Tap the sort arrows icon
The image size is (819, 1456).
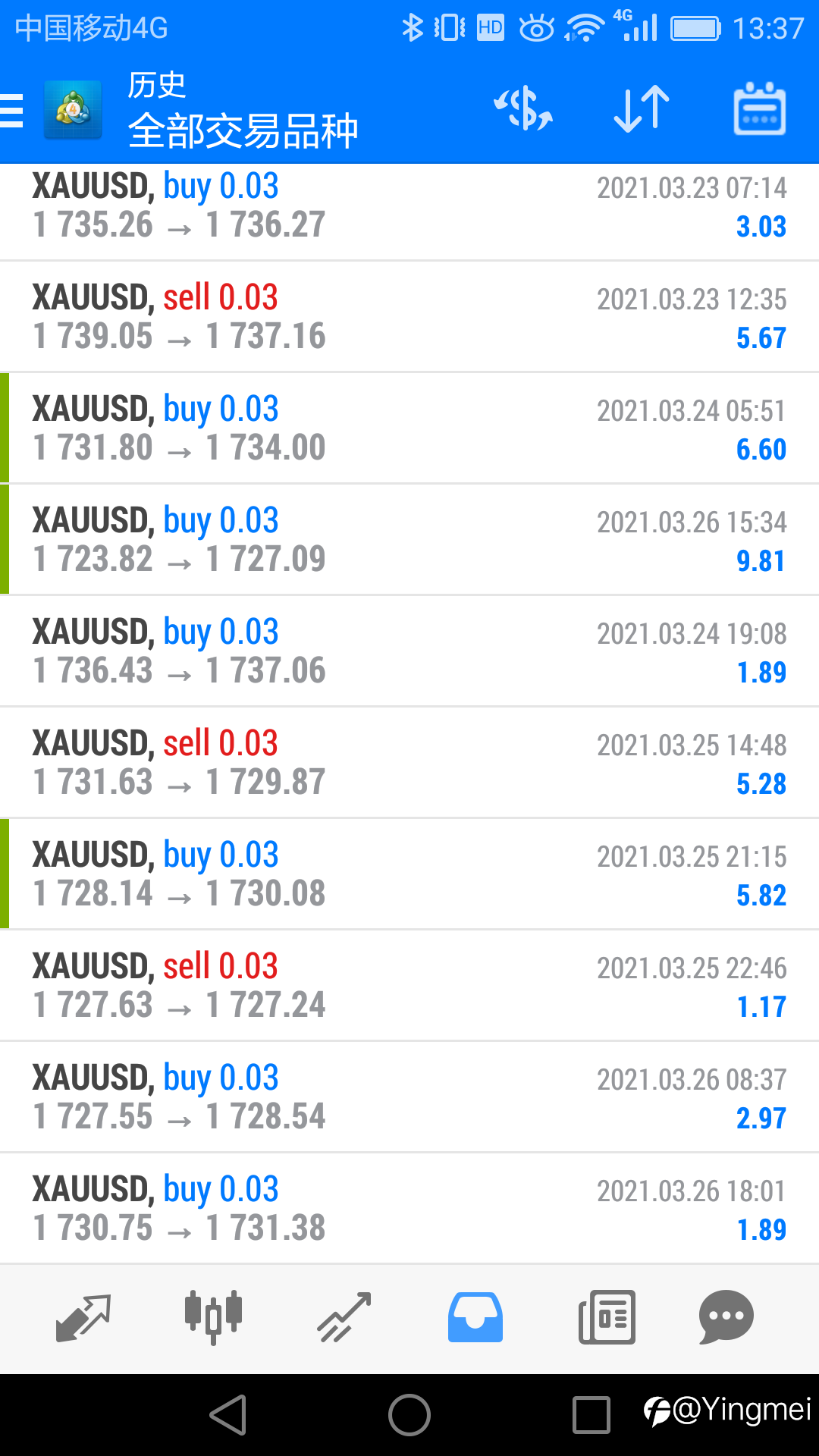(x=642, y=108)
